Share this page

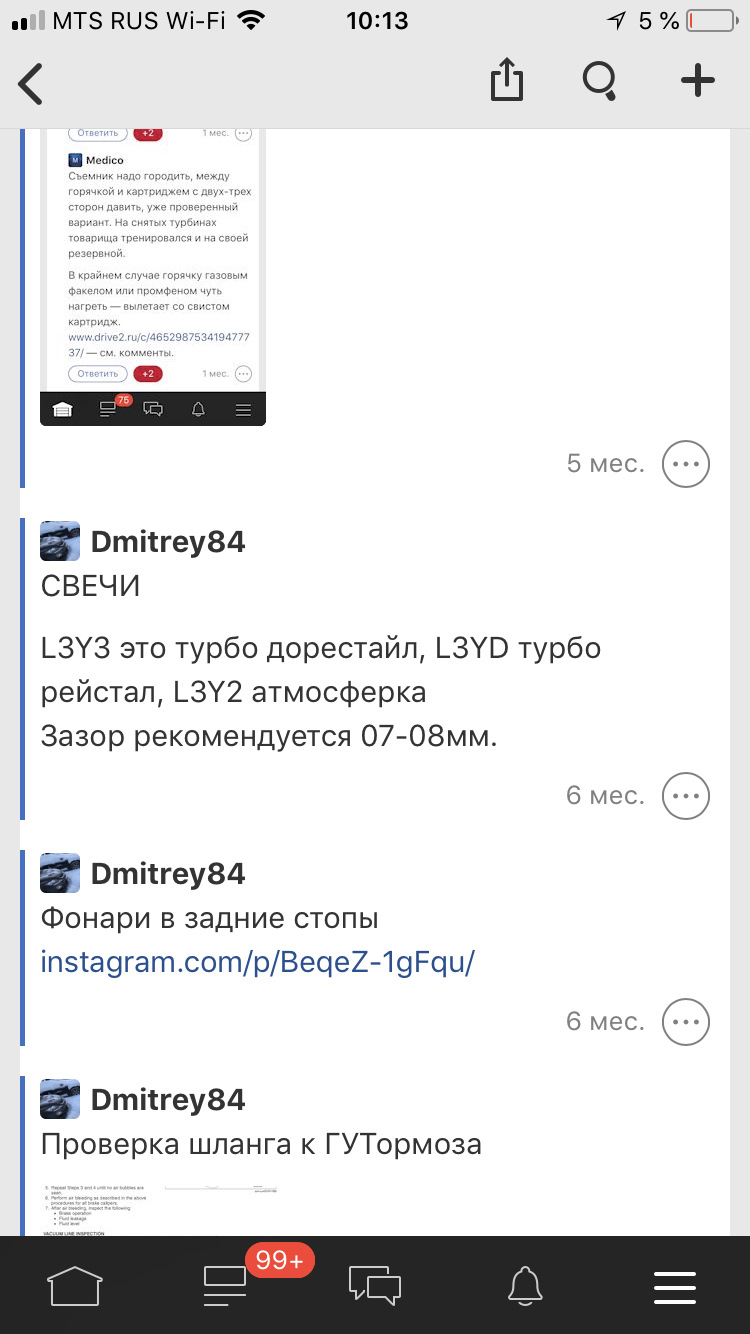[x=507, y=81]
